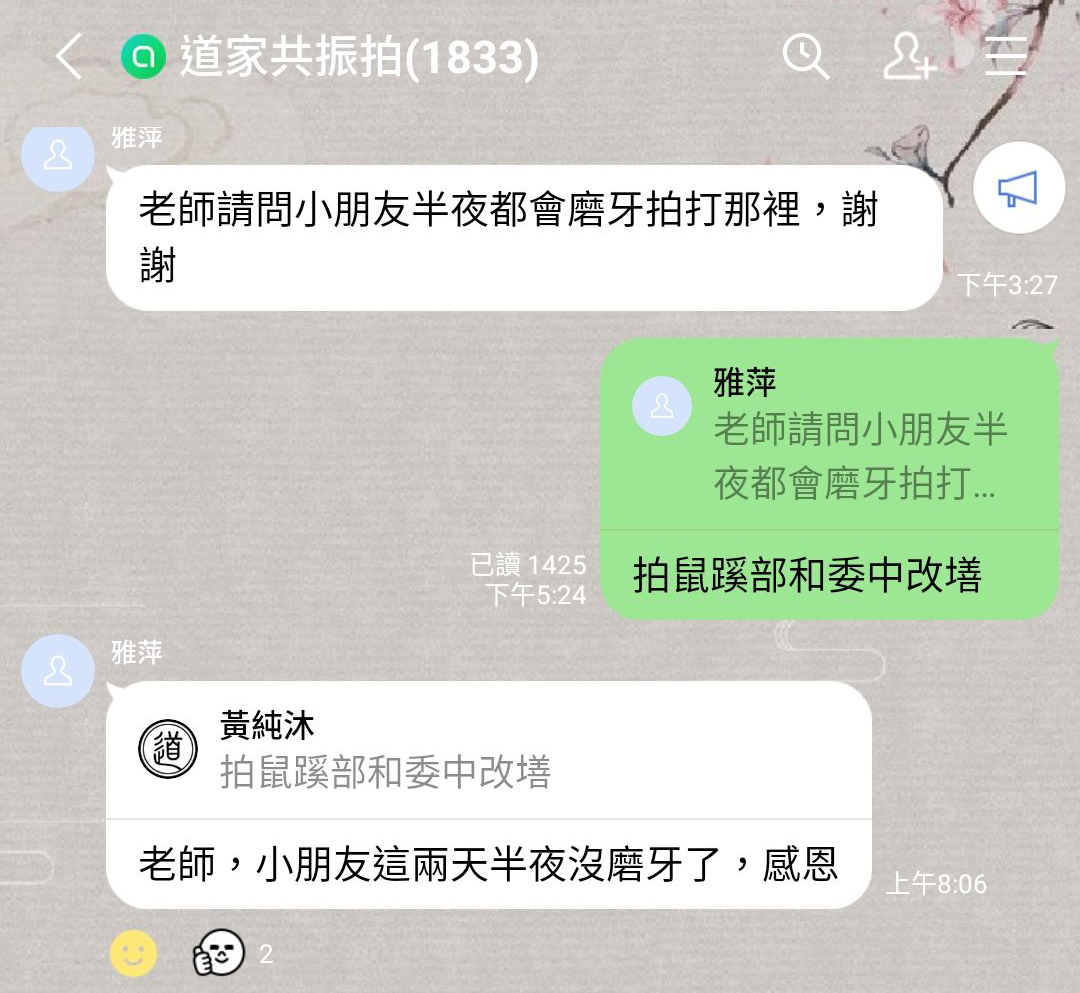Open the invite members icon
1080x993 pixels.
click(908, 56)
